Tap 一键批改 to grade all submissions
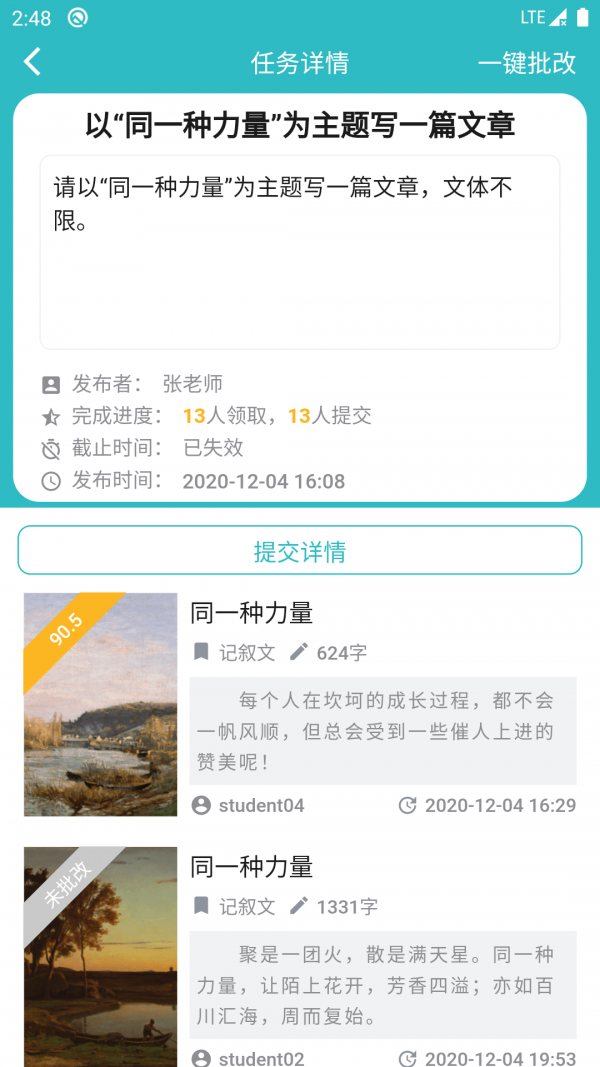The width and height of the screenshot is (600, 1067). pos(527,63)
